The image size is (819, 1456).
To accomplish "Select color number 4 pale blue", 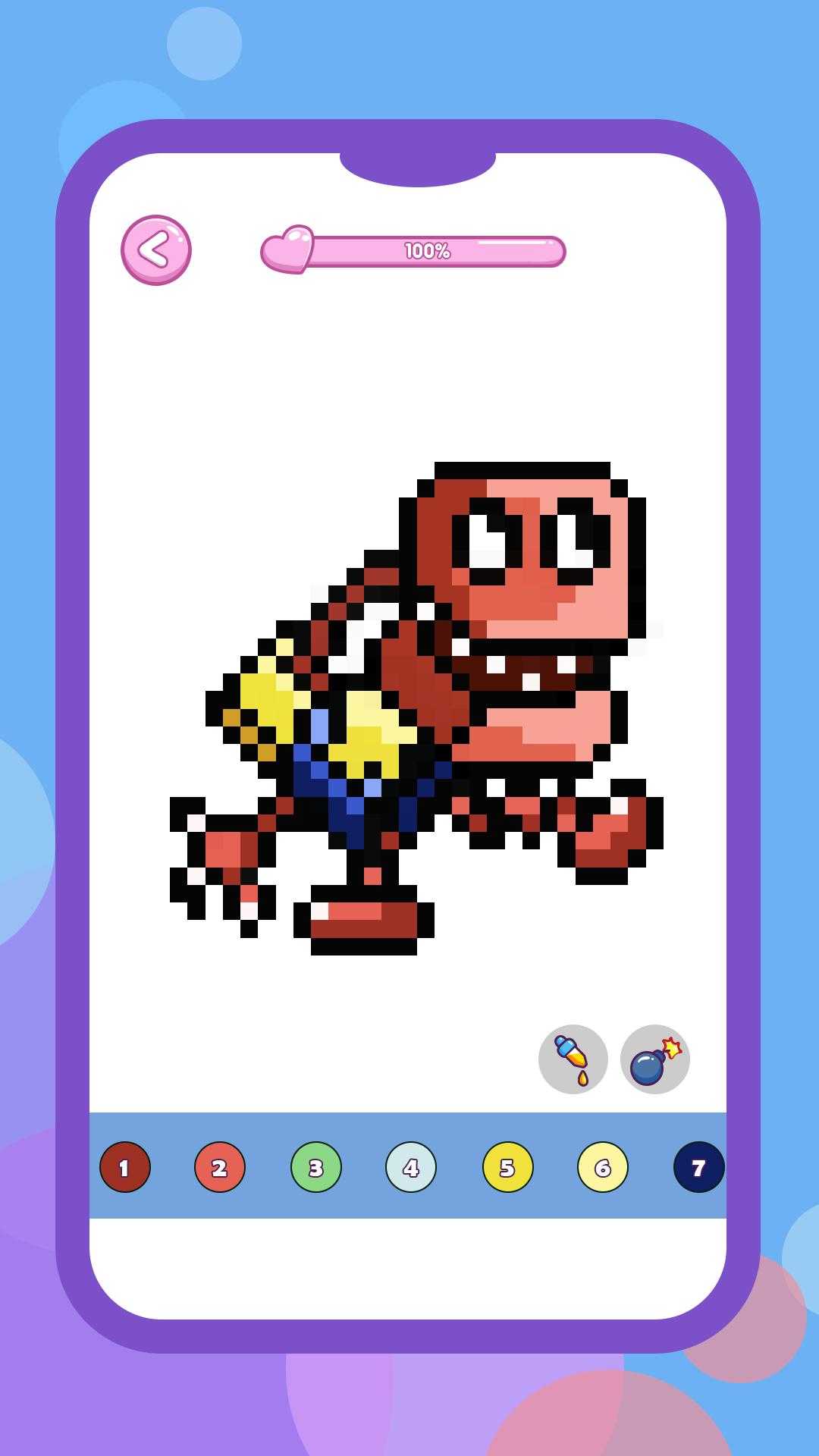I will coord(411,1167).
